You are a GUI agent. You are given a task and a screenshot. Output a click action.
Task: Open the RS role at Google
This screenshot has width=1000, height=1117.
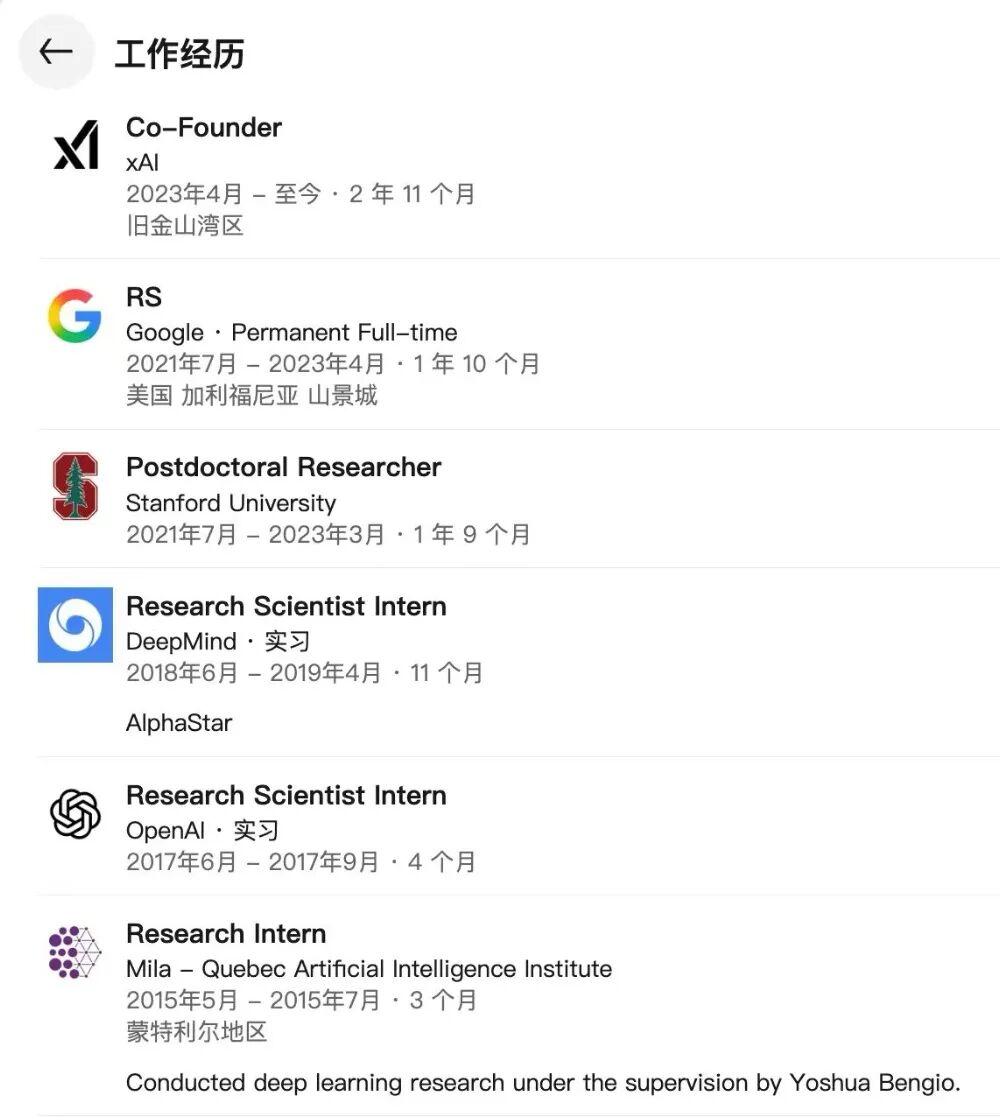(143, 297)
